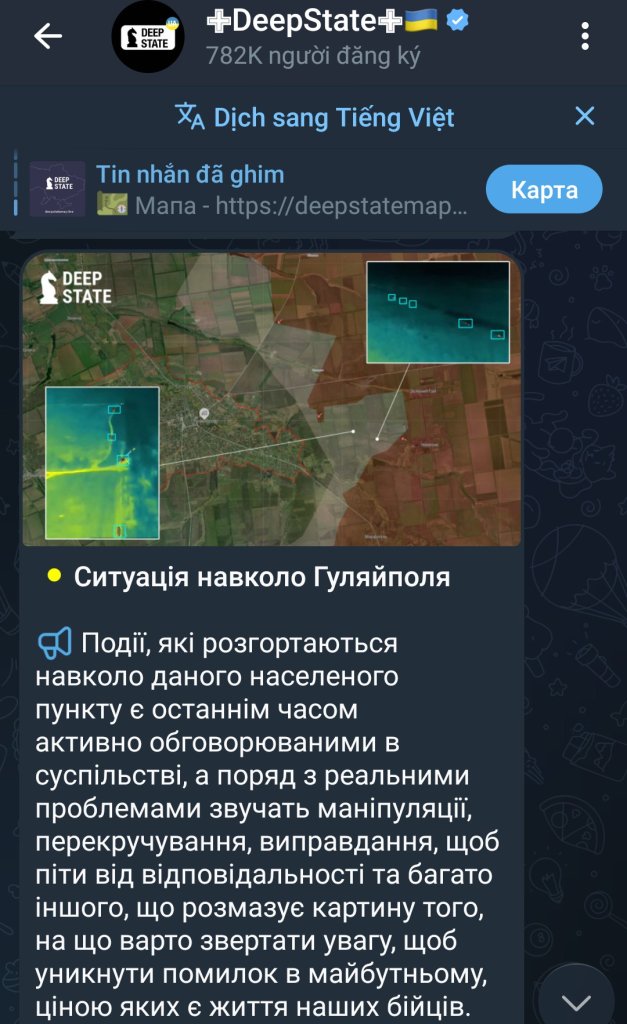This screenshot has width=627, height=1024.
Task: Go back from the DeepState channel
Action: point(47,37)
